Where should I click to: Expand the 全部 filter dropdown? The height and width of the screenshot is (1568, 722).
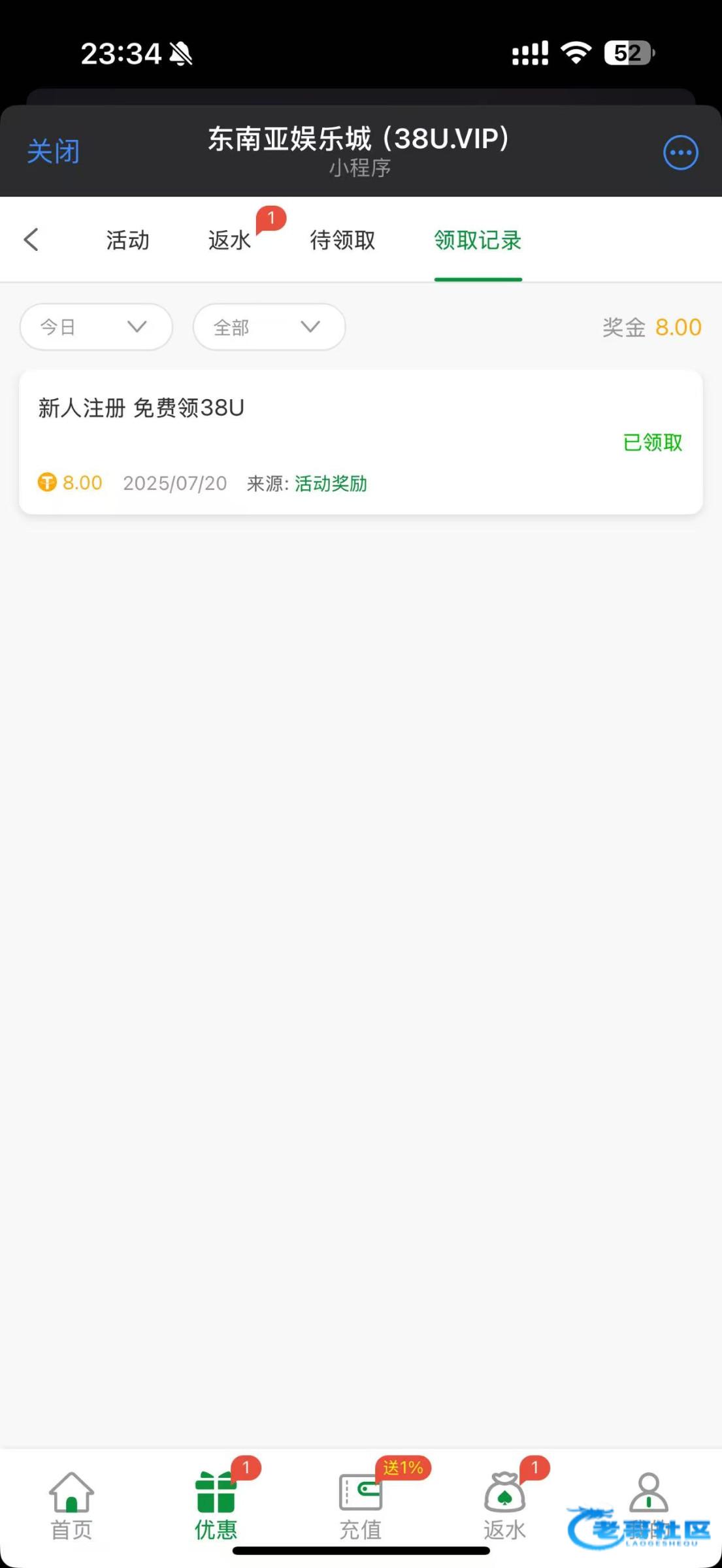point(269,327)
